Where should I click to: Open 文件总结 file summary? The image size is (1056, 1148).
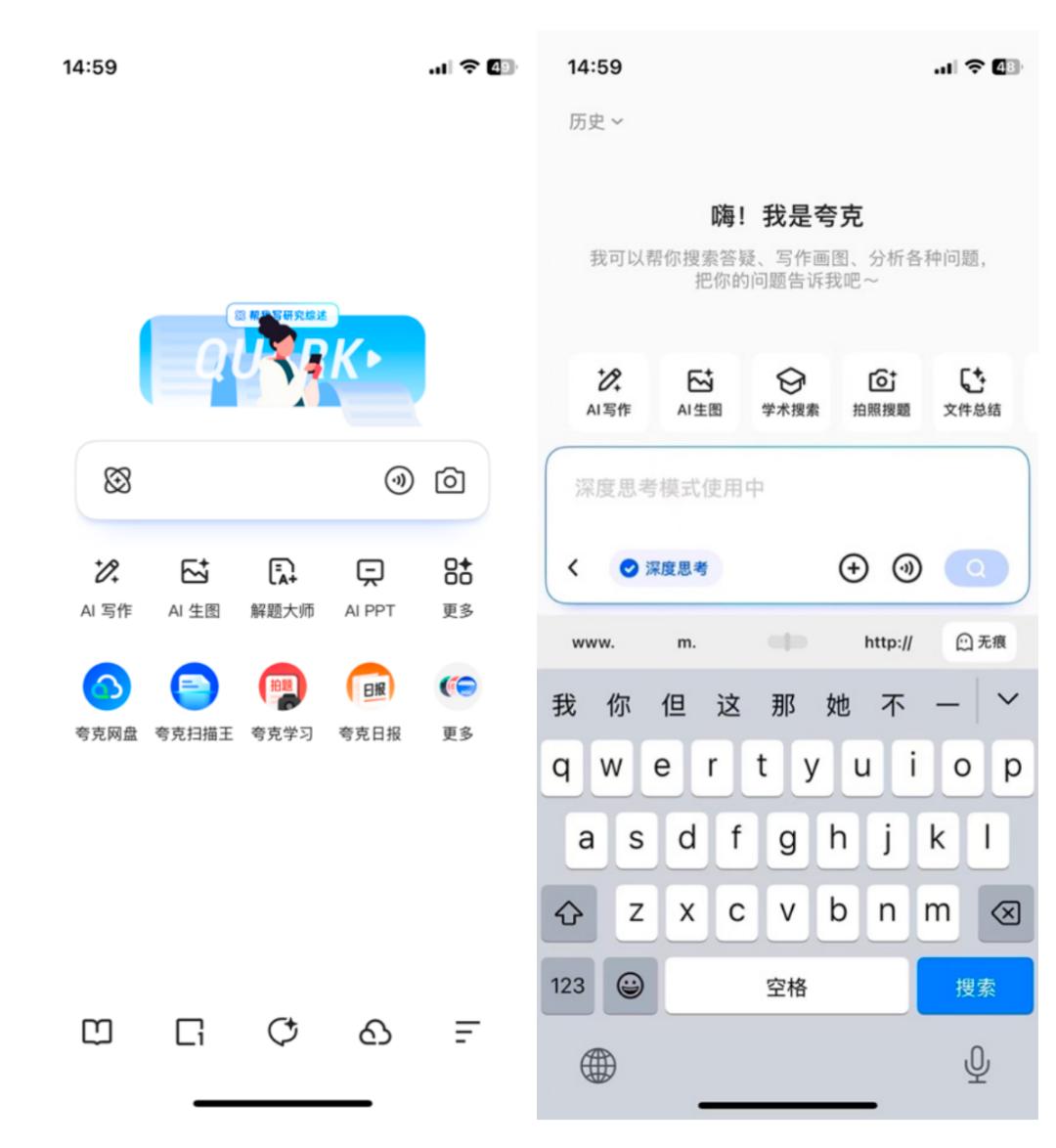[x=971, y=392]
